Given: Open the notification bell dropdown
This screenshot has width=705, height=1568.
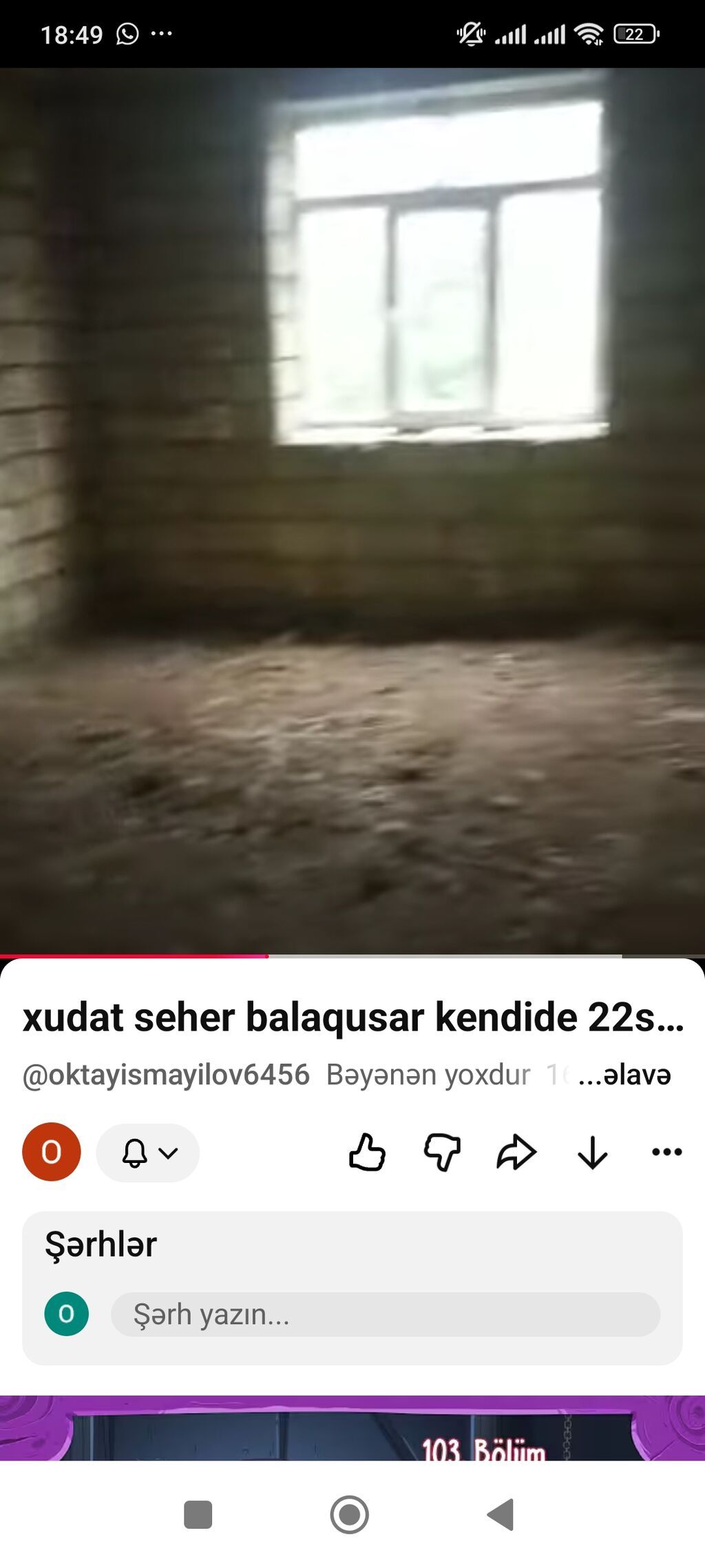Looking at the screenshot, I should tap(148, 1153).
